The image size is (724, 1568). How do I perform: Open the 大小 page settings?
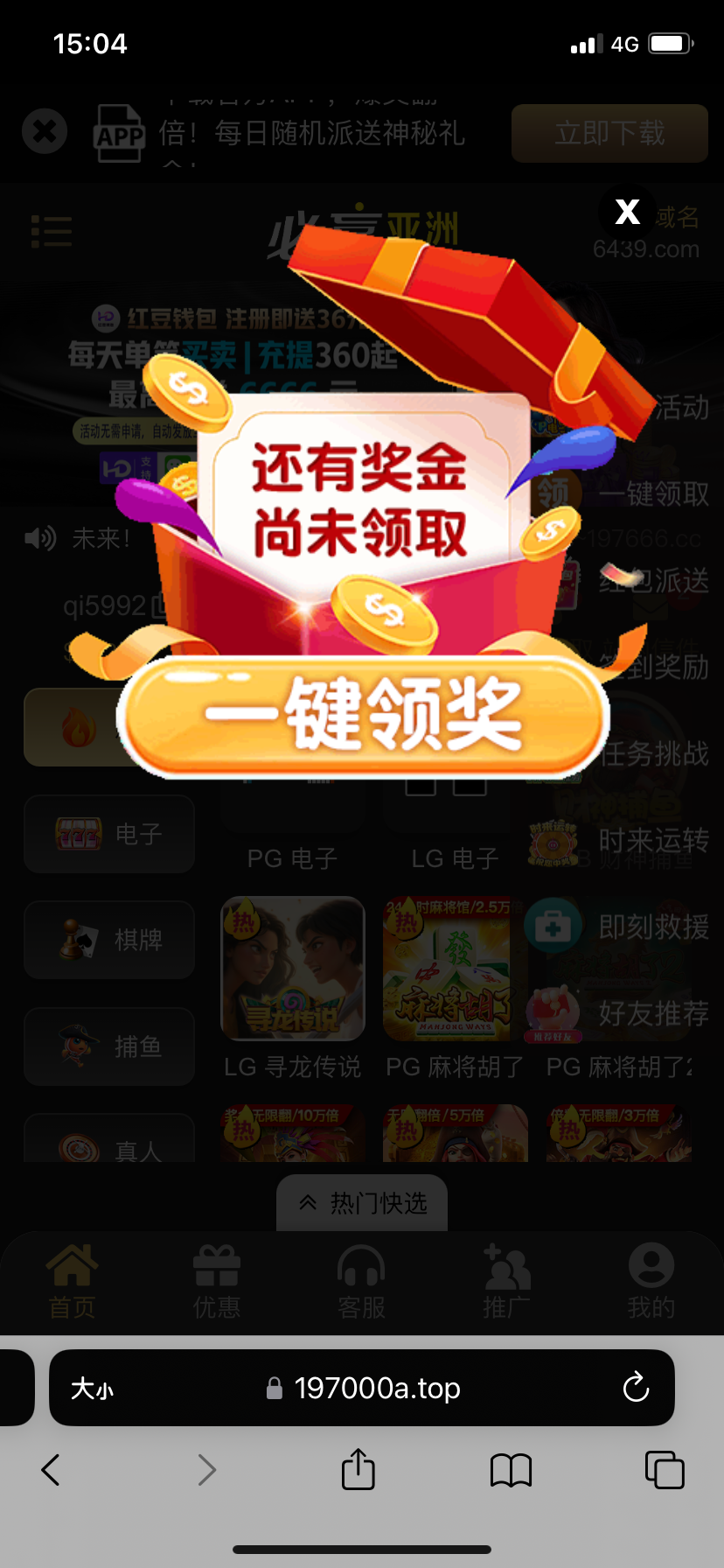[93, 1389]
